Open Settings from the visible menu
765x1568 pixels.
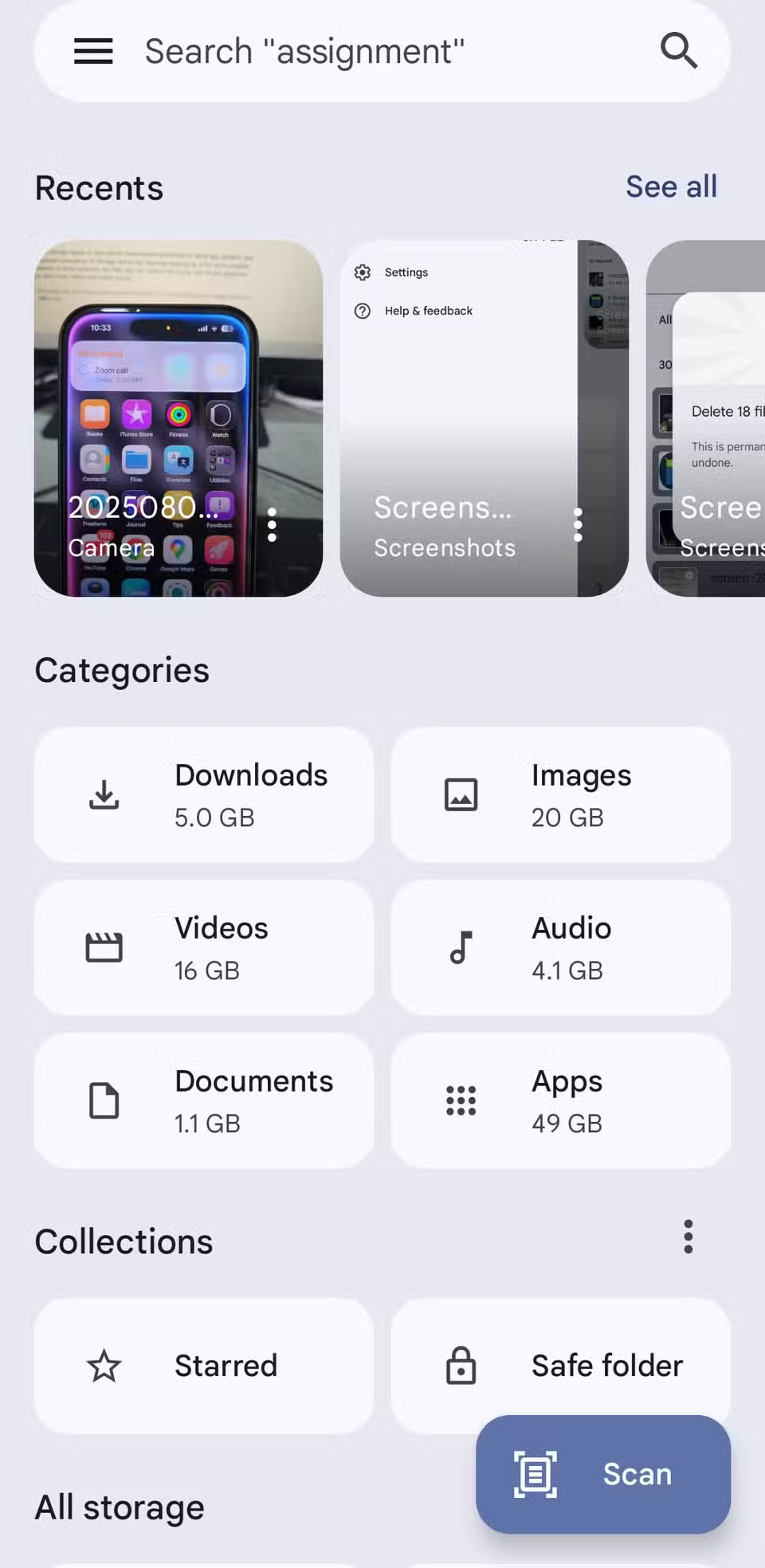click(406, 272)
